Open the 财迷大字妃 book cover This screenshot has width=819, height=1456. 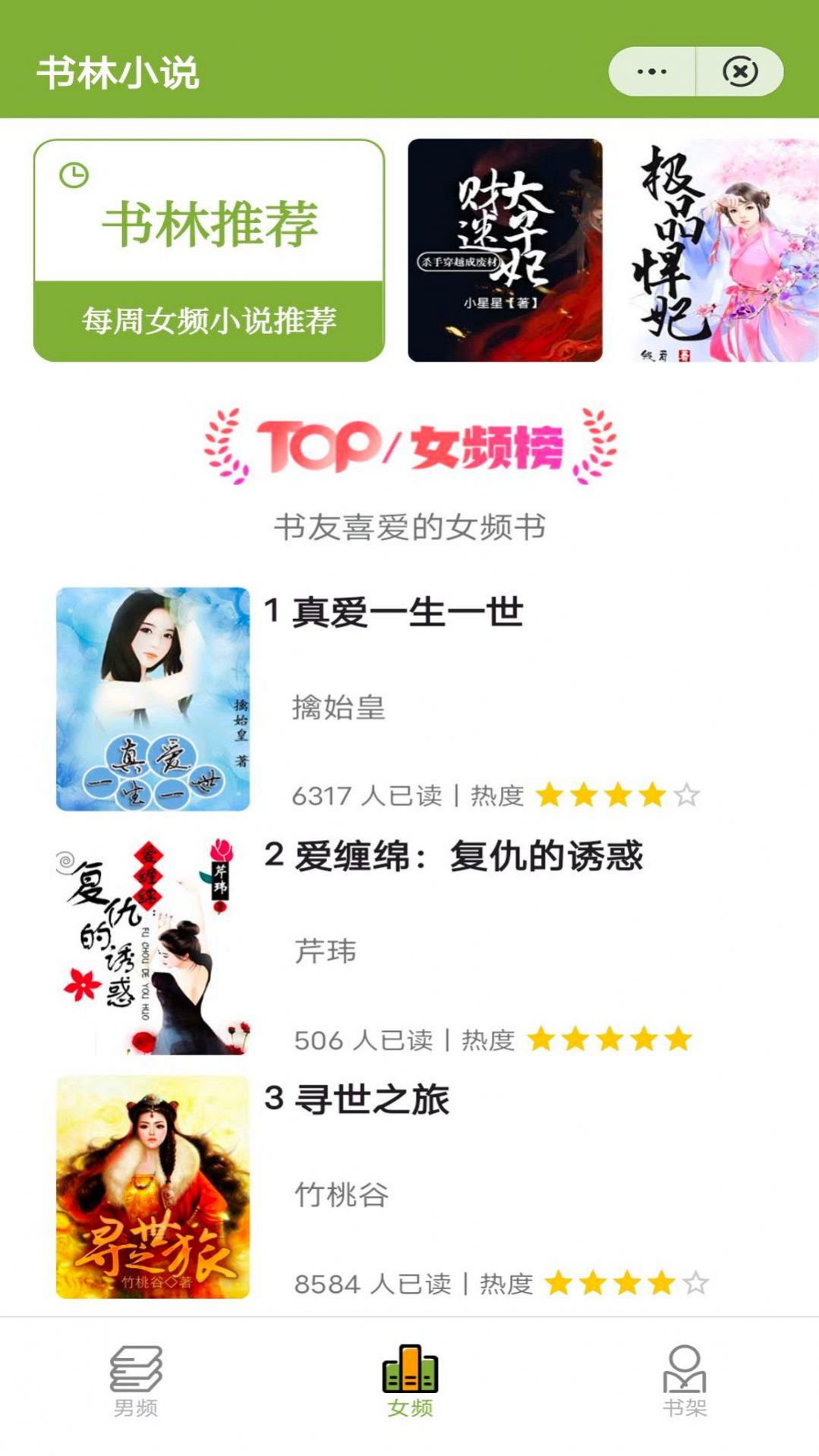click(505, 250)
